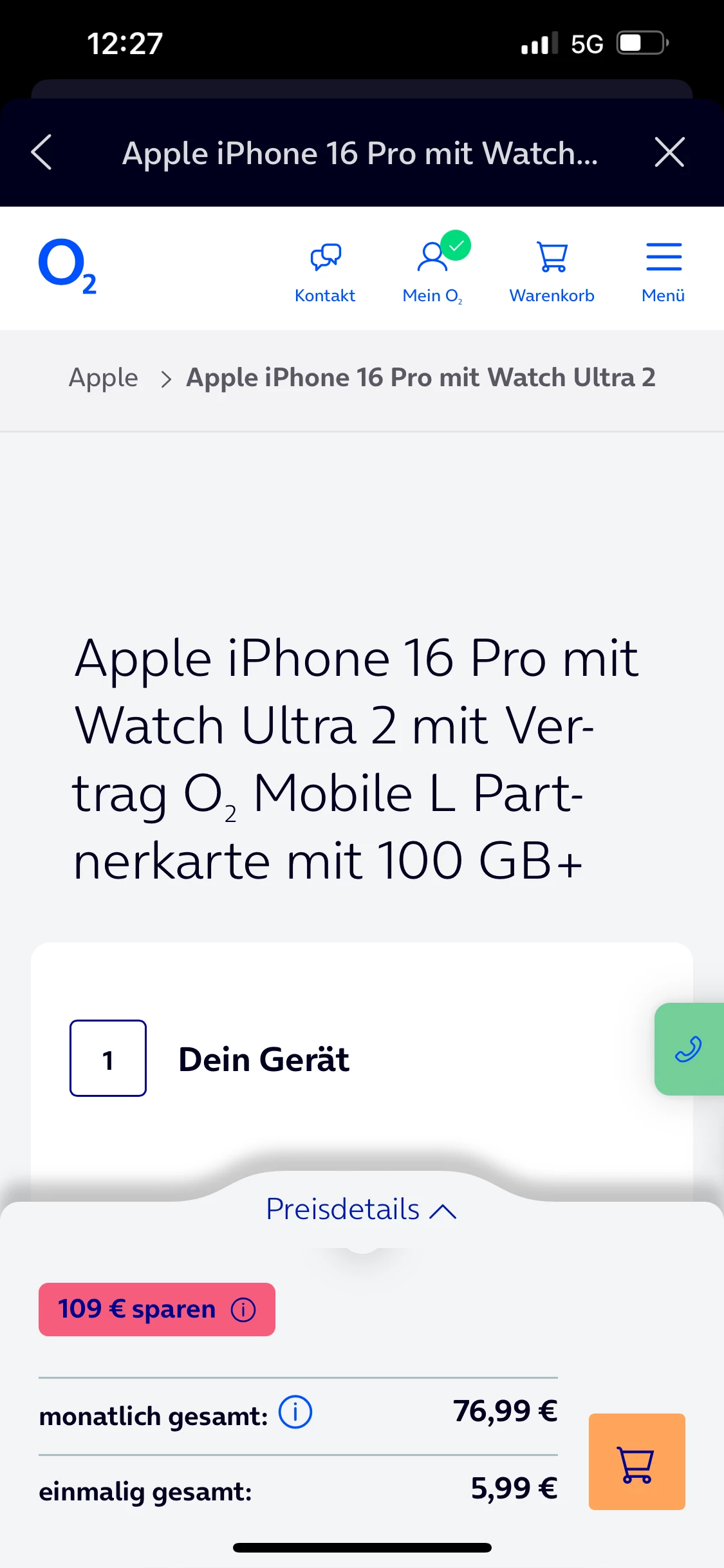
Task: Go back using the header arrow
Action: [x=42, y=153]
